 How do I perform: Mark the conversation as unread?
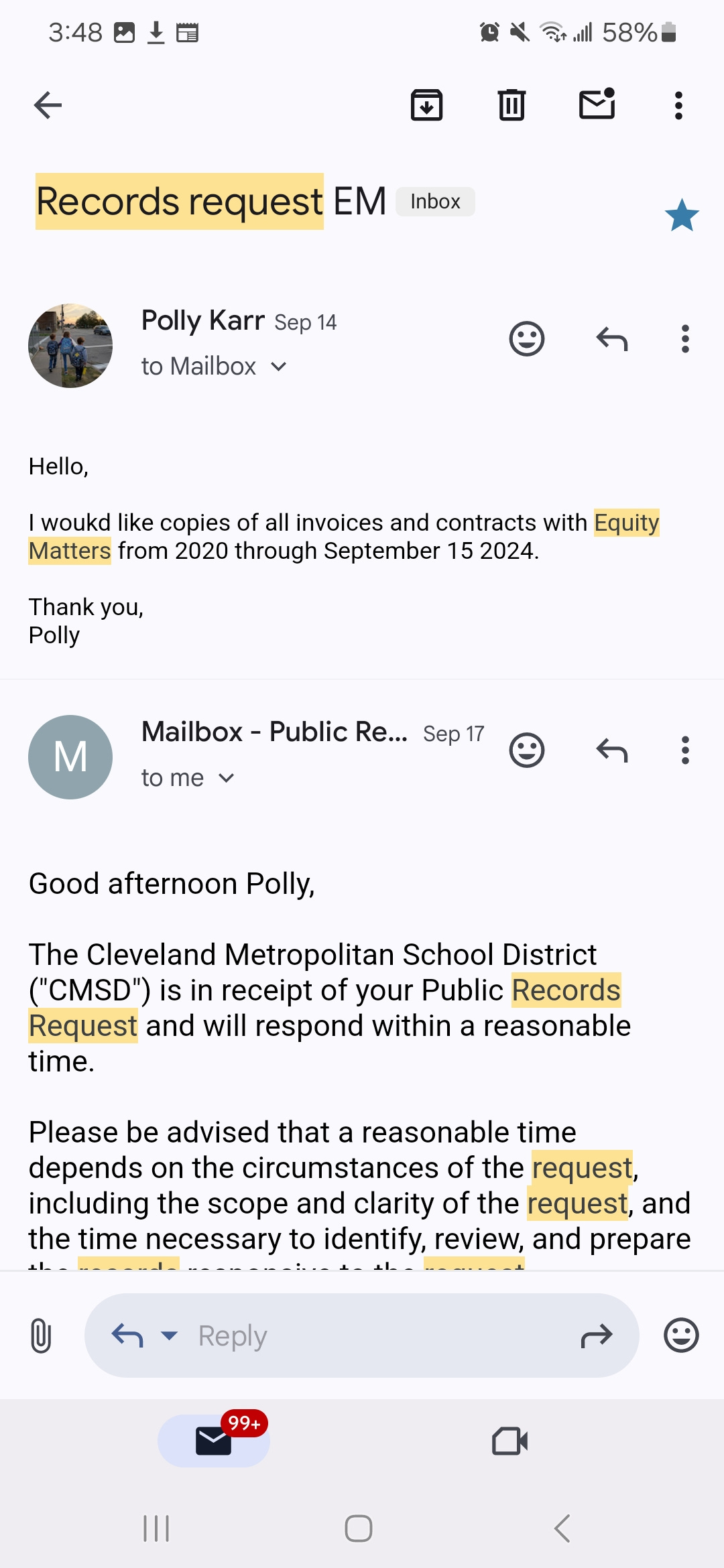pos(597,104)
